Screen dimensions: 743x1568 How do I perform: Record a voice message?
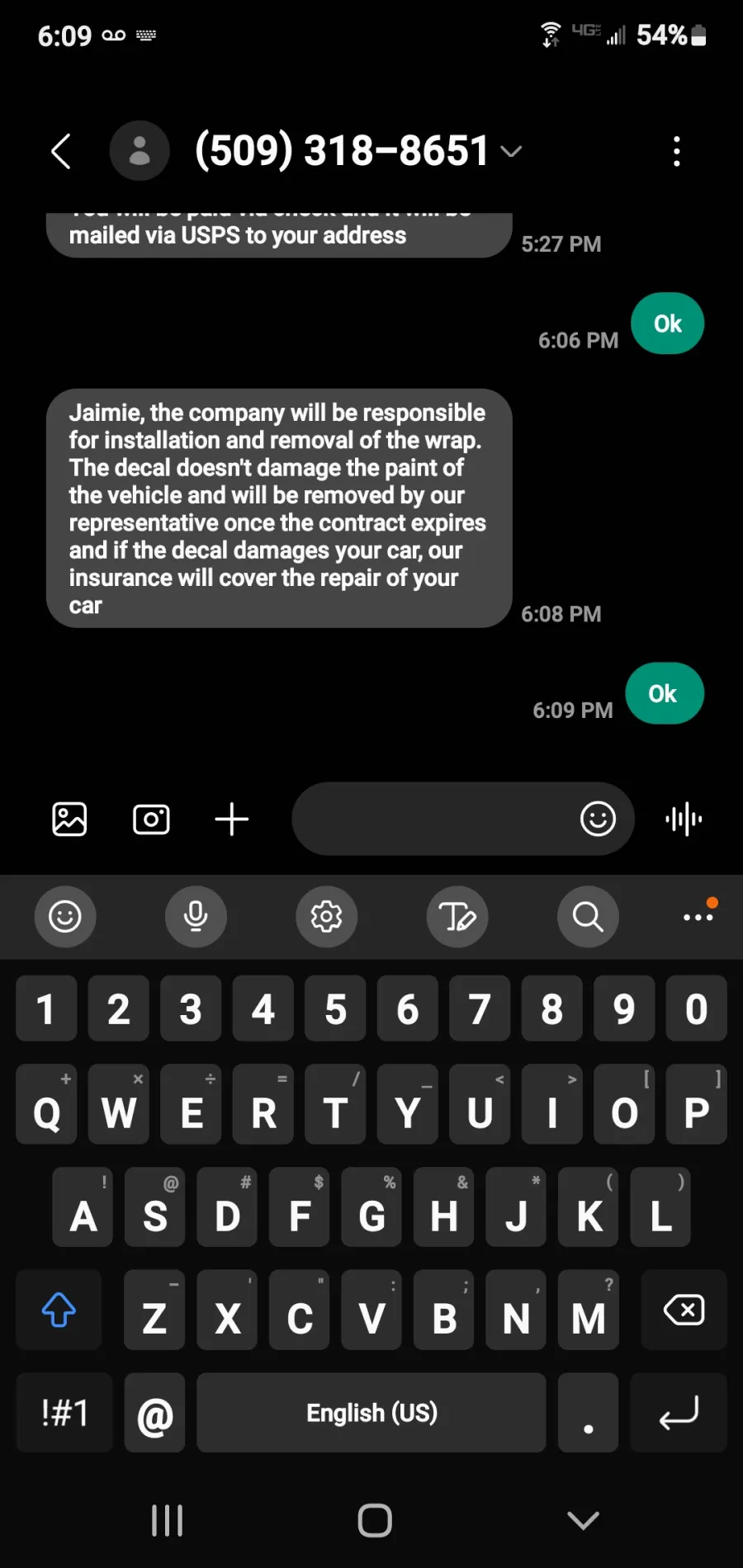pyautogui.click(x=684, y=819)
